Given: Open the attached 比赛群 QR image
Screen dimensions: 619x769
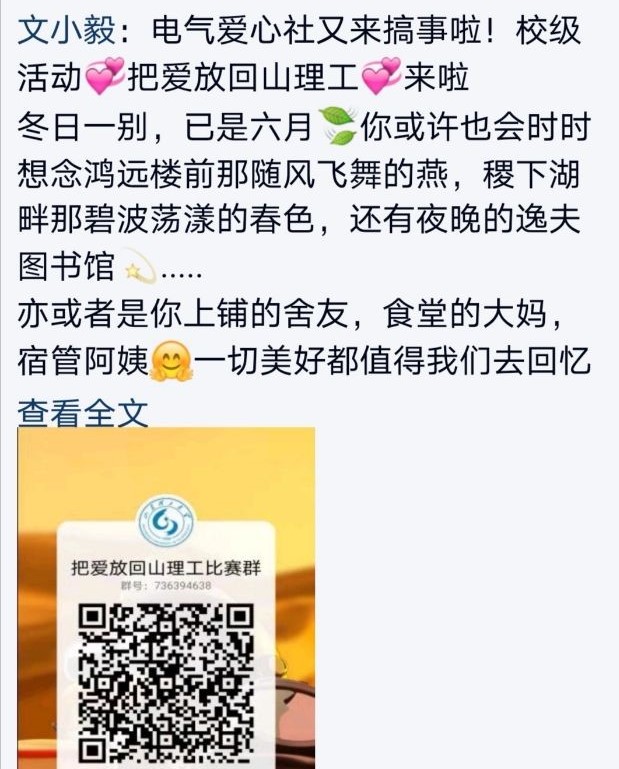Looking at the screenshot, I should [167, 600].
